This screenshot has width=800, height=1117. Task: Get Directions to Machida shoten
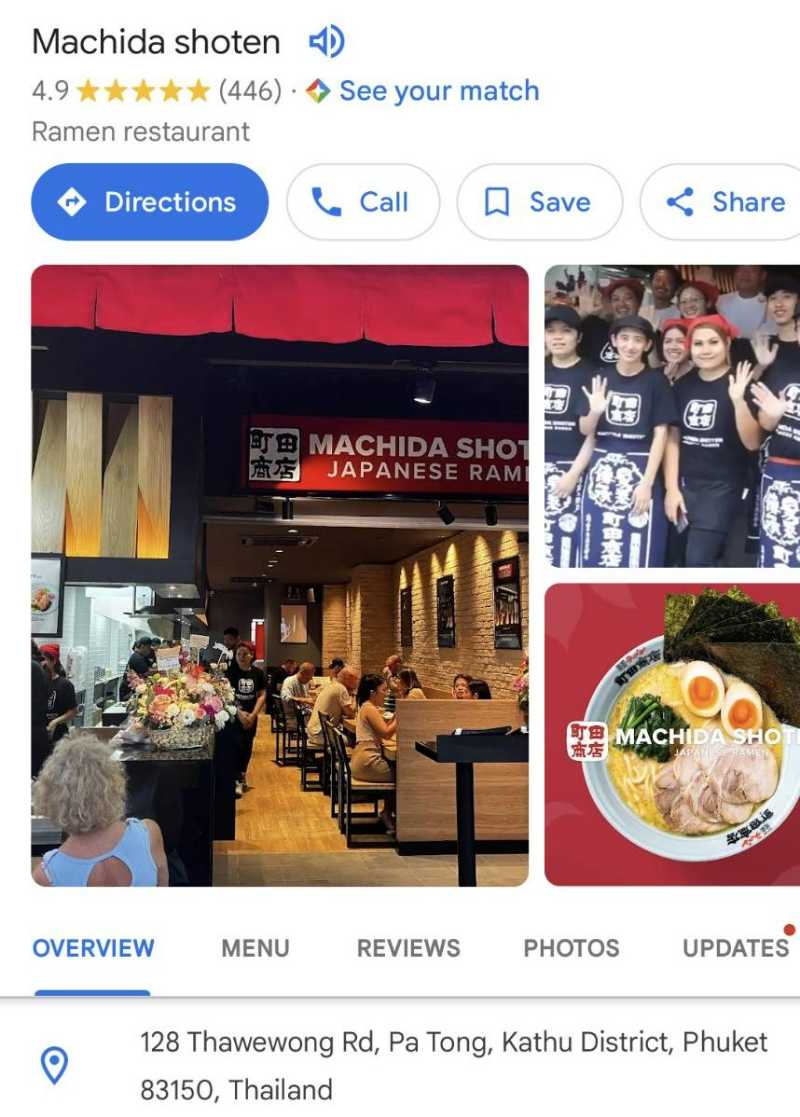(x=150, y=202)
